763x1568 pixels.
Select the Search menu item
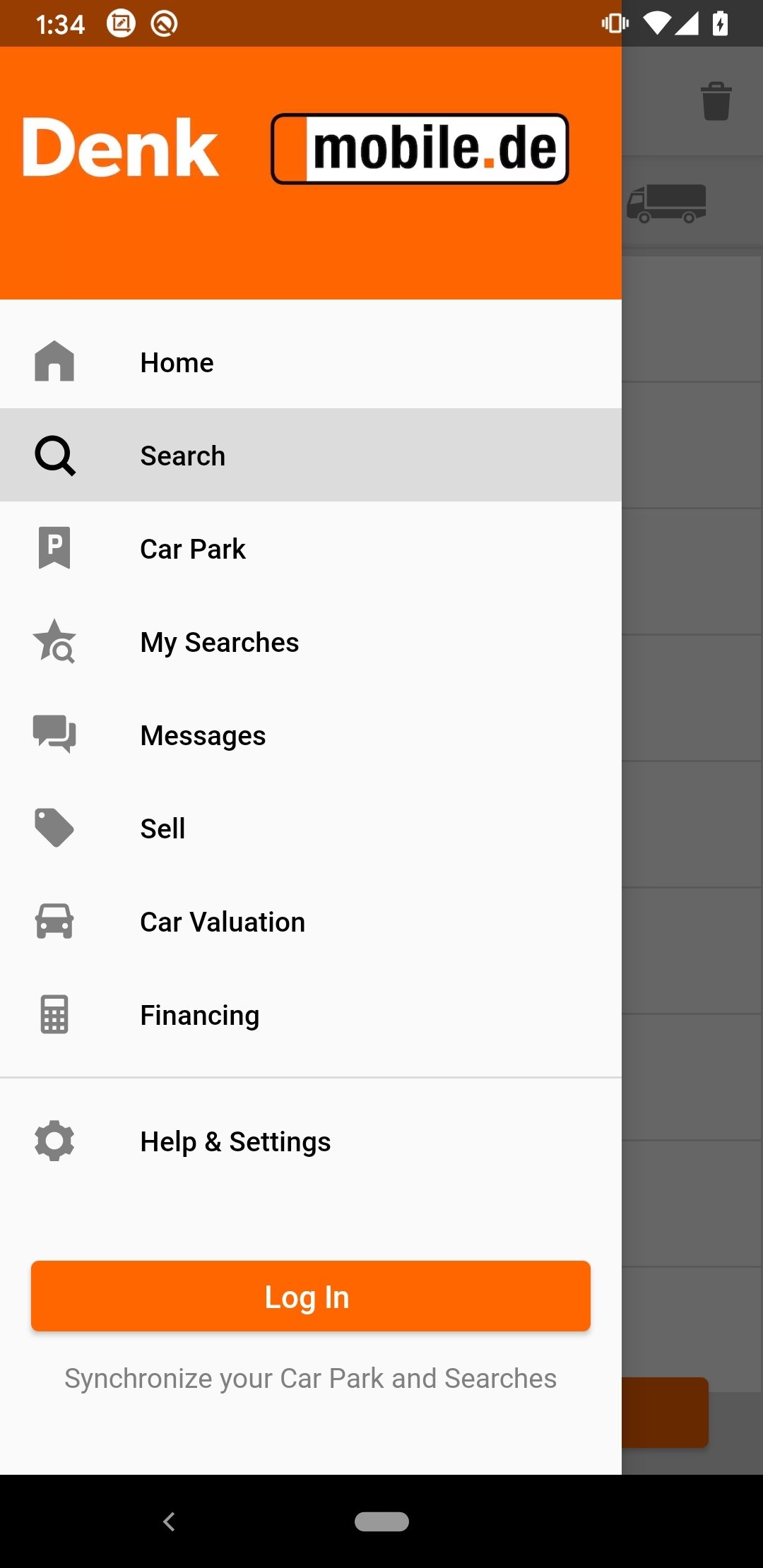point(311,456)
